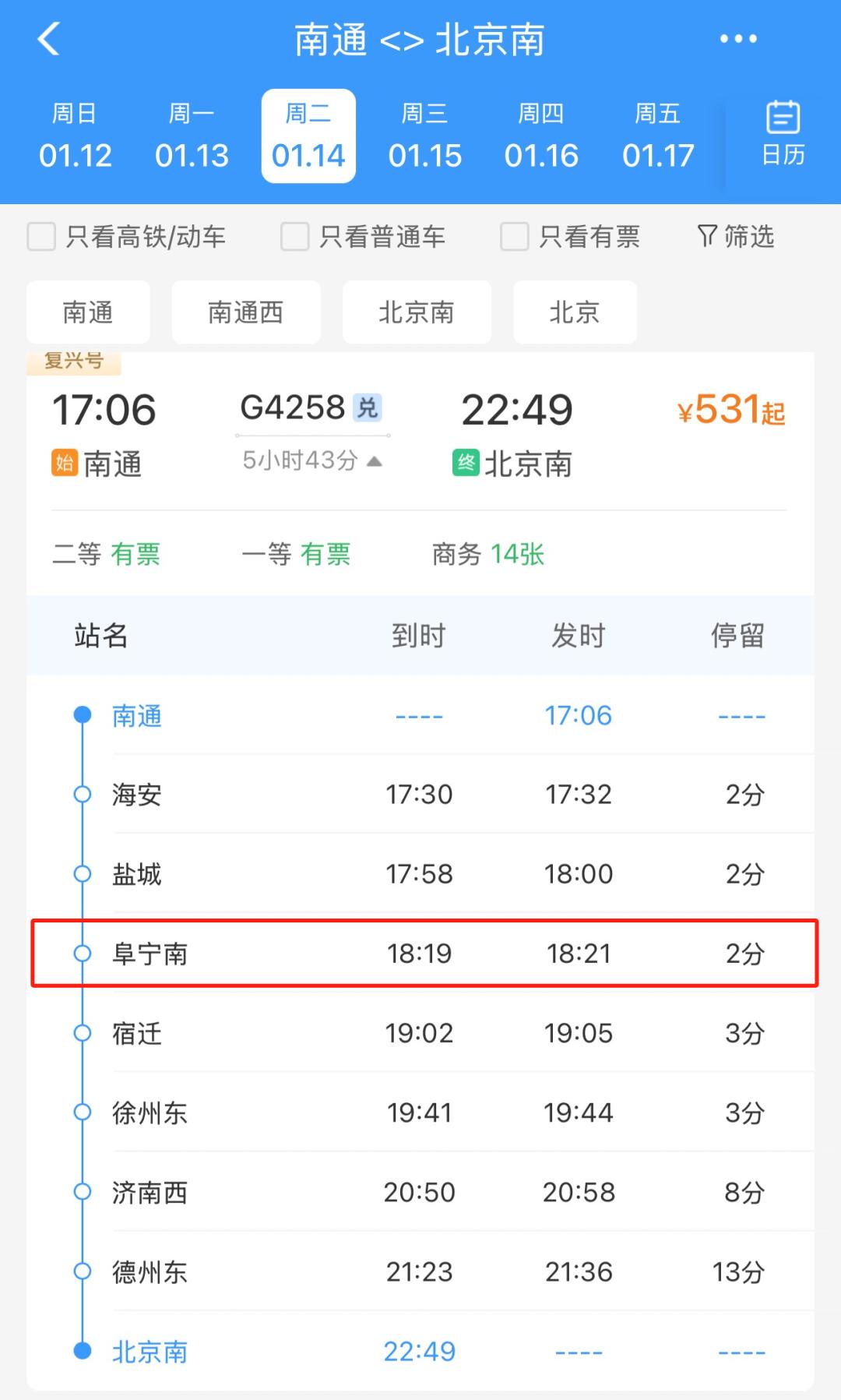Open the three-dot overflow menu

click(x=737, y=39)
